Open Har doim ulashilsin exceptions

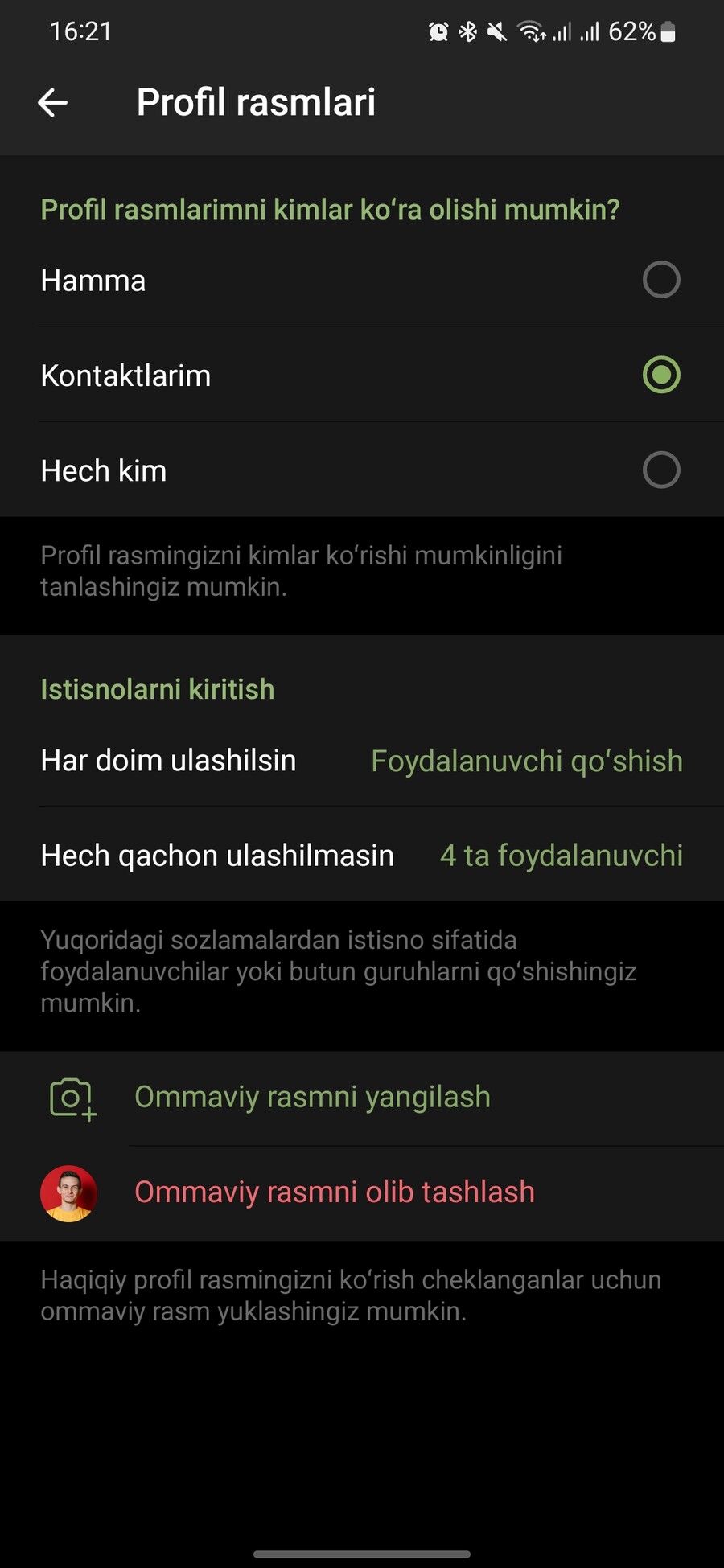coord(362,760)
